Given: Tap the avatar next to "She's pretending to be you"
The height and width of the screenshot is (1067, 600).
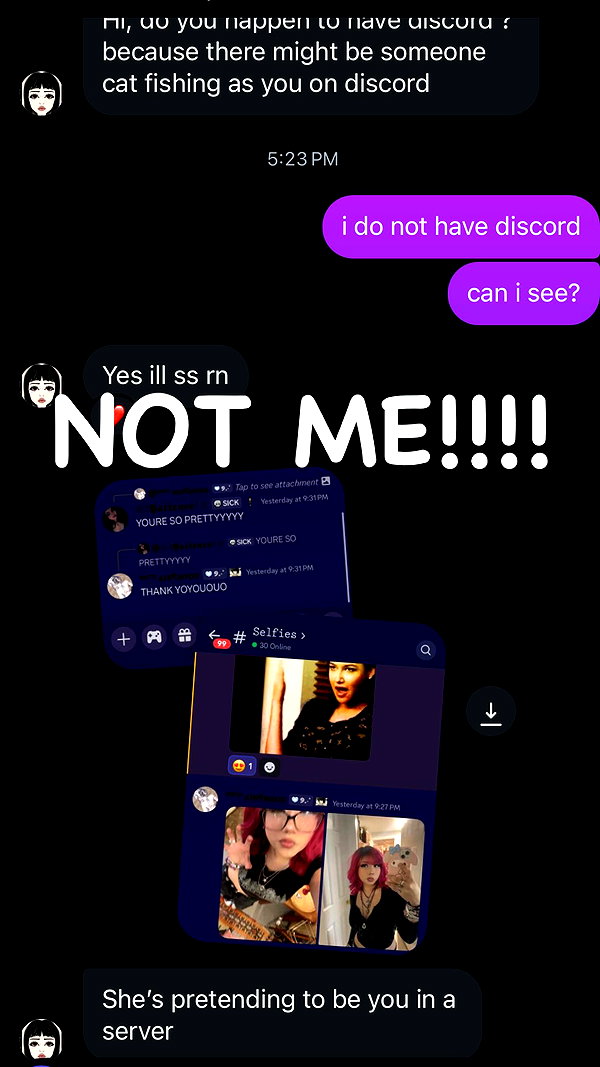Looking at the screenshot, I should 41,1039.
